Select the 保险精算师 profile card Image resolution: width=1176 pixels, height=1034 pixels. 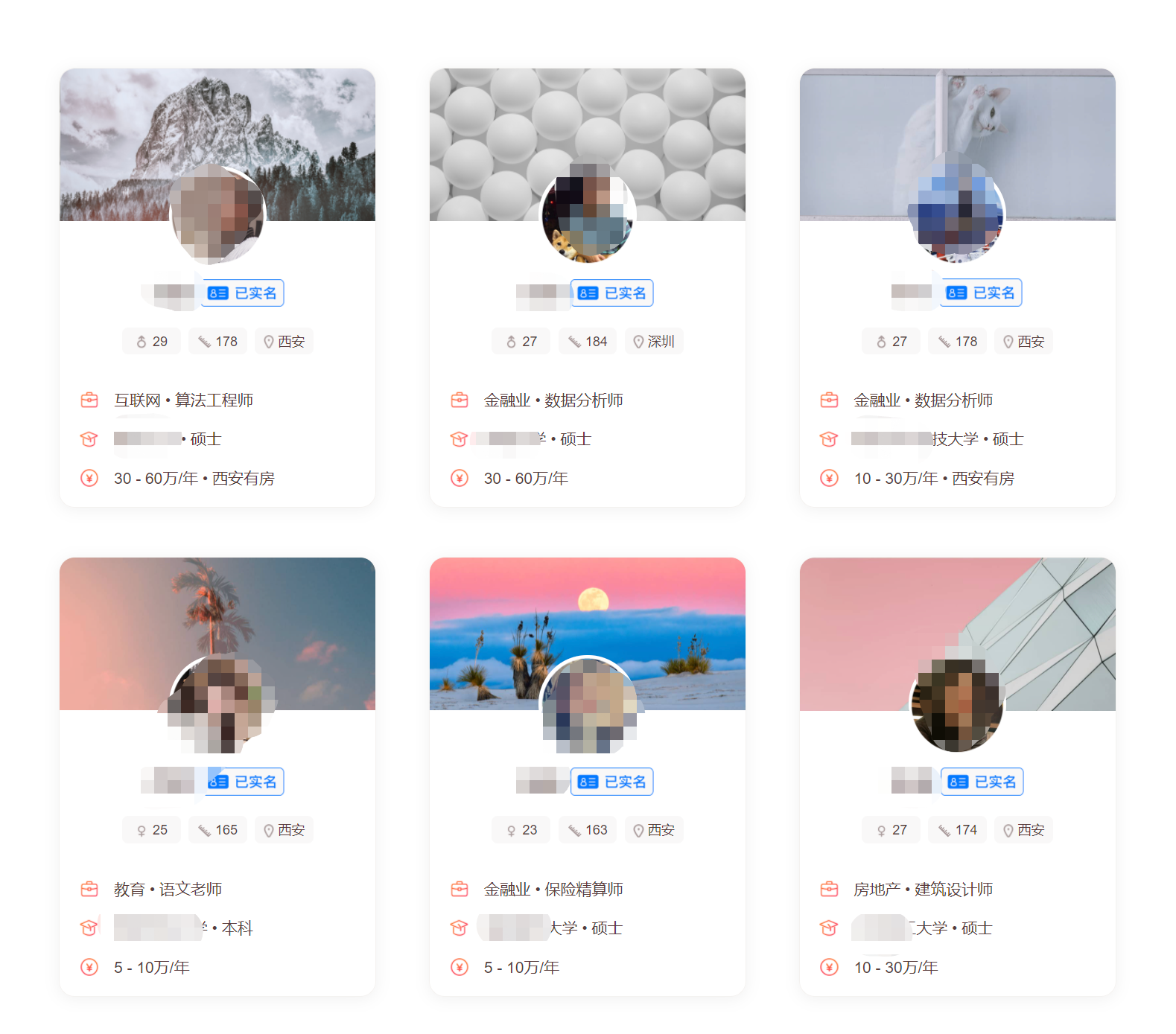pos(587,889)
